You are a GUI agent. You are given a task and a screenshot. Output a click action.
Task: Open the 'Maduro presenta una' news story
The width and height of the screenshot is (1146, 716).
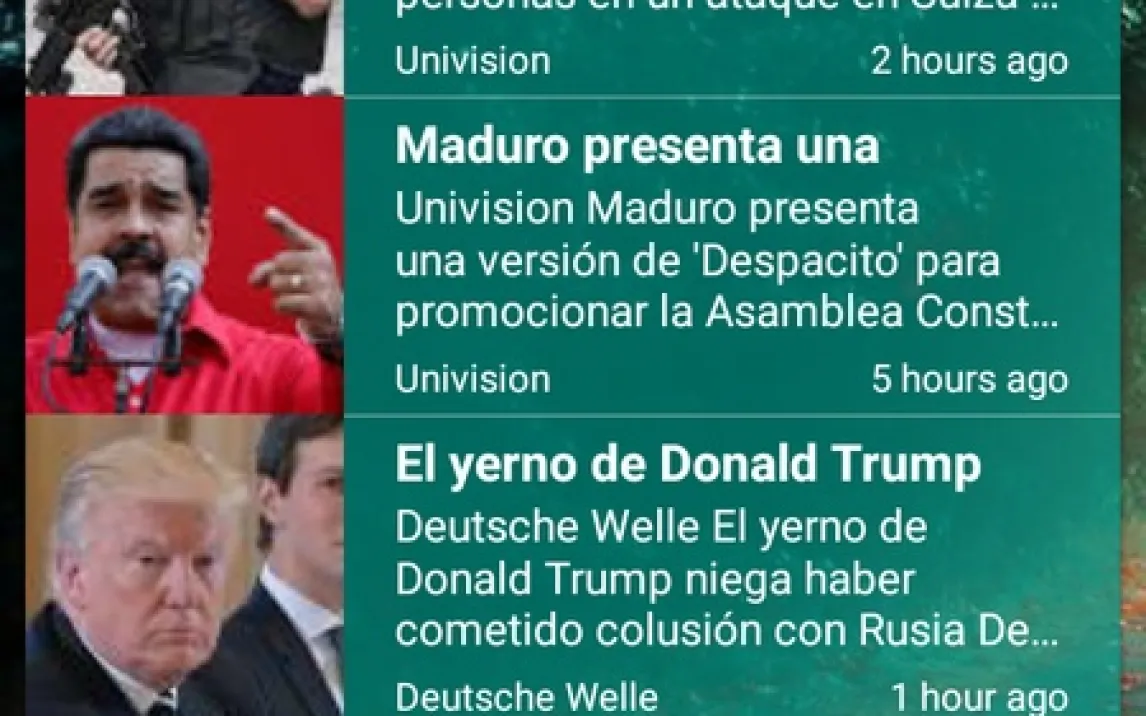(637, 148)
